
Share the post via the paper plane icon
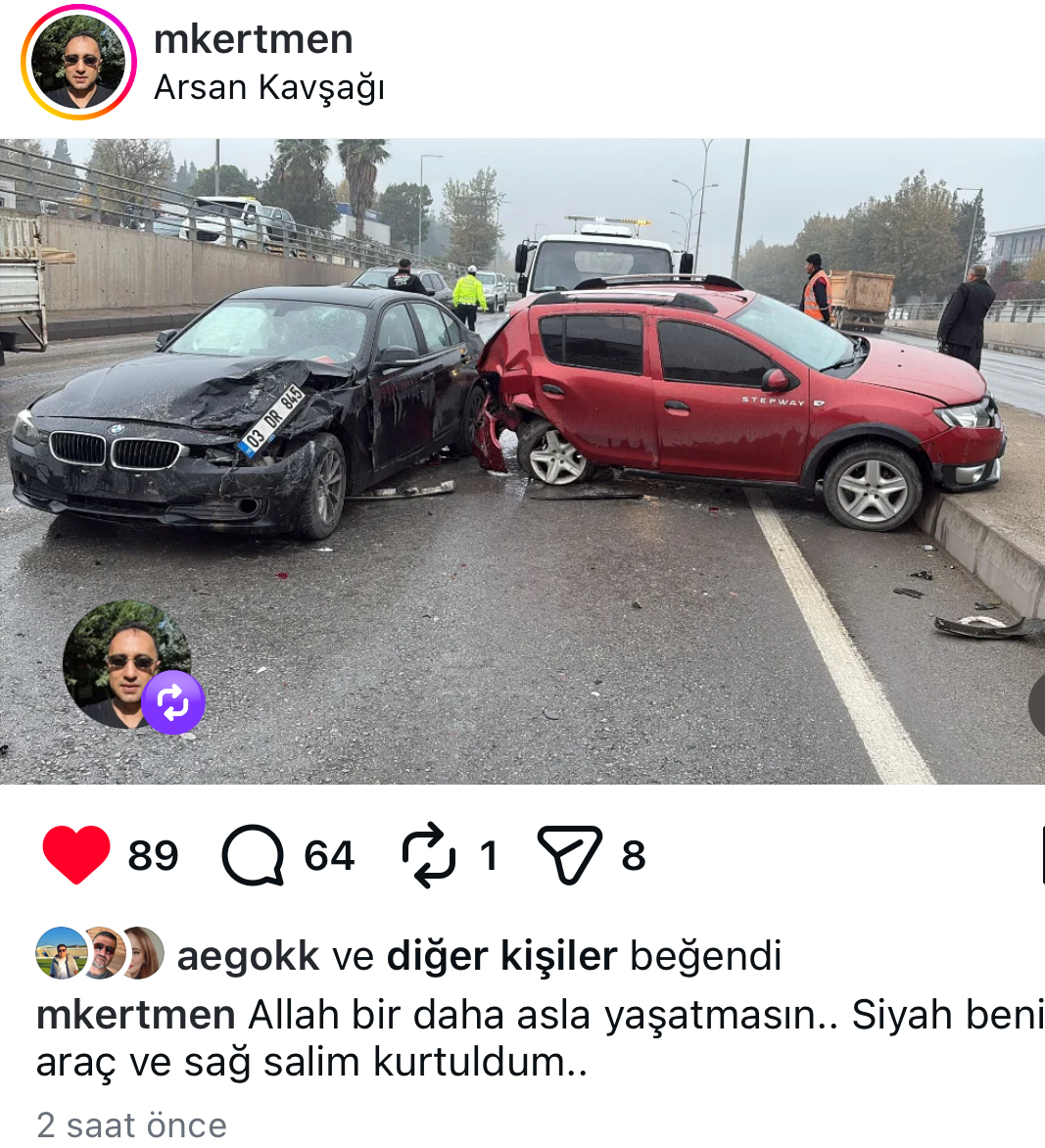click(x=568, y=855)
